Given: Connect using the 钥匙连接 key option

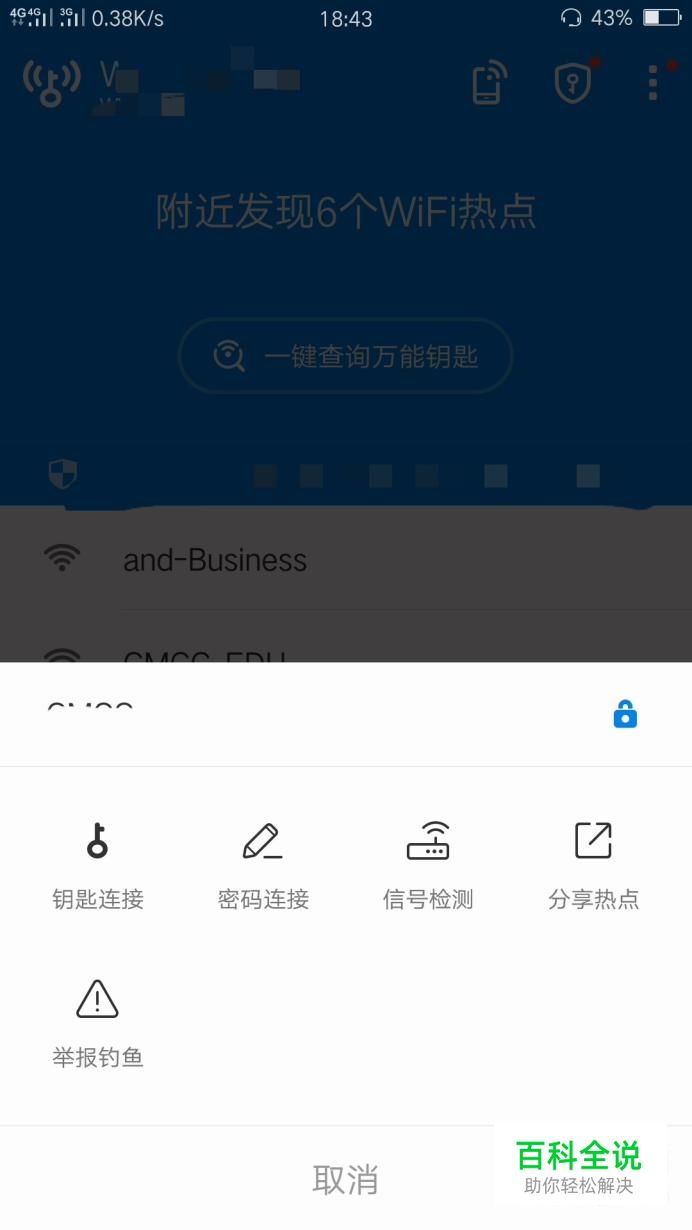Looking at the screenshot, I should coord(98,866).
